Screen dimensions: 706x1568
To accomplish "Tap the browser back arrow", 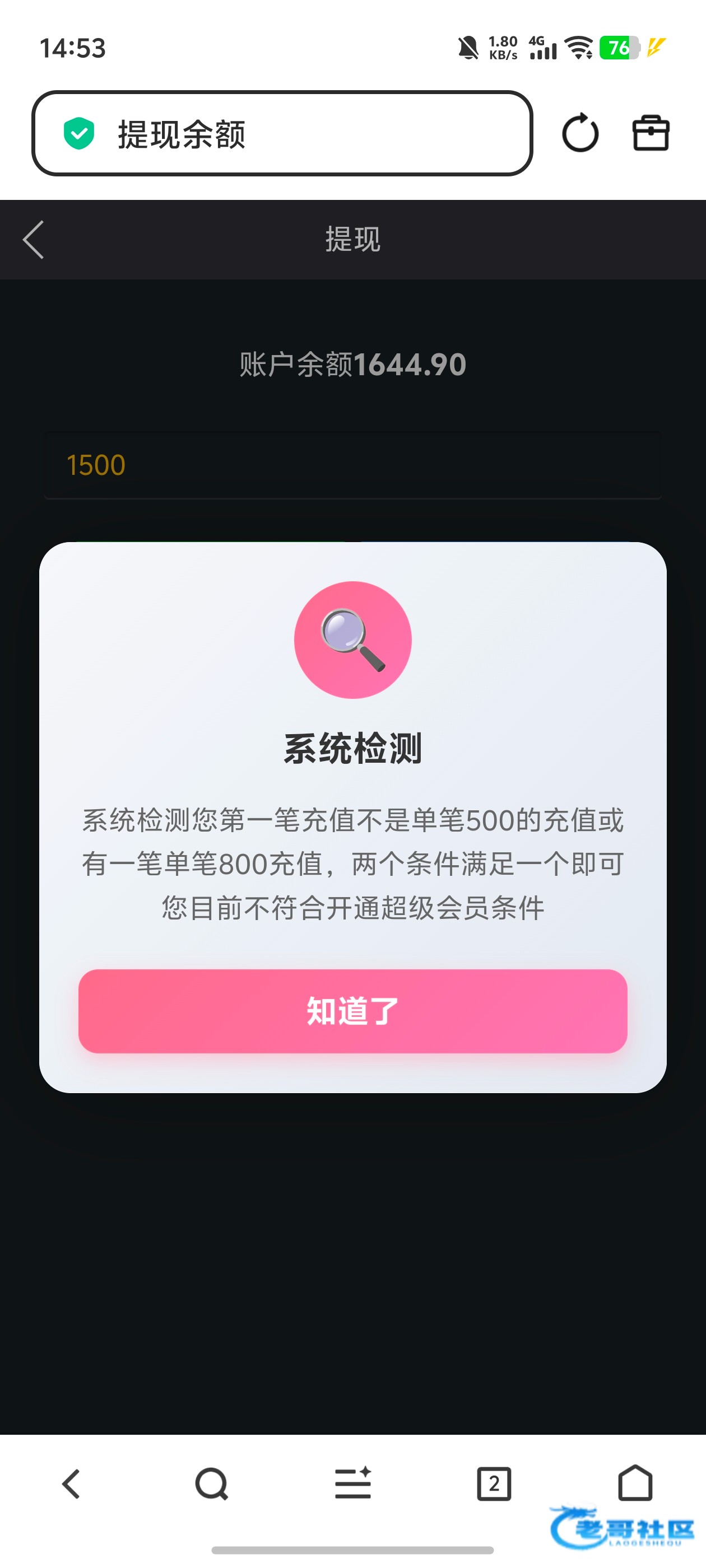I will point(71,1483).
